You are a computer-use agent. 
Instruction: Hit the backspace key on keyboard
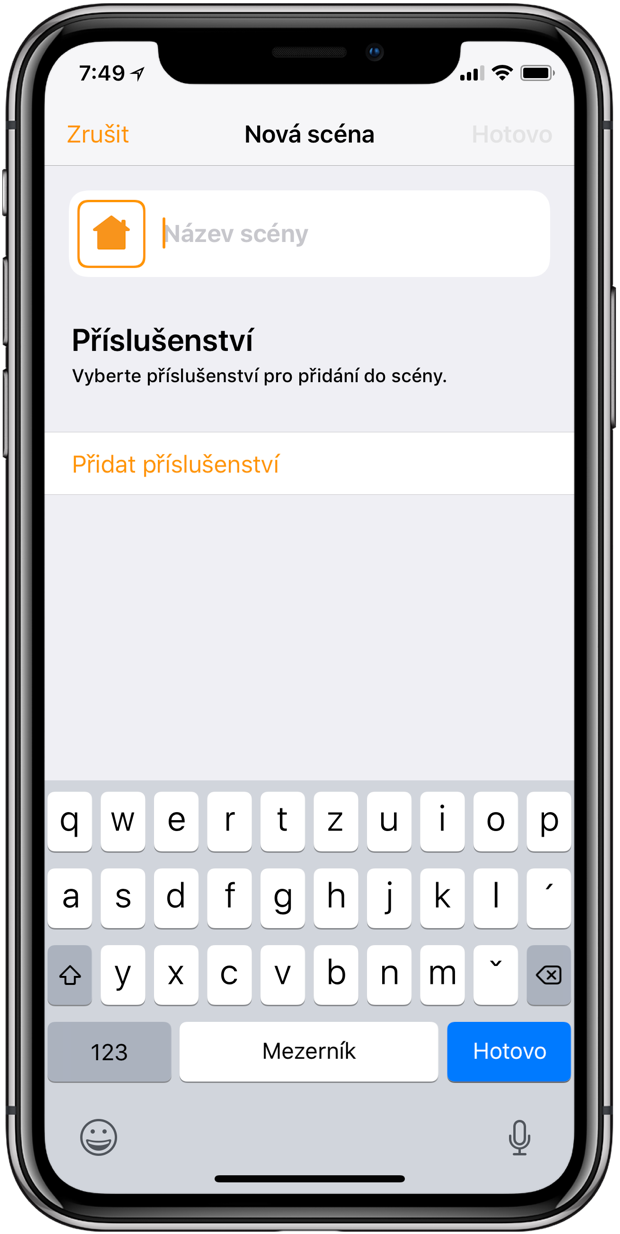tap(549, 975)
